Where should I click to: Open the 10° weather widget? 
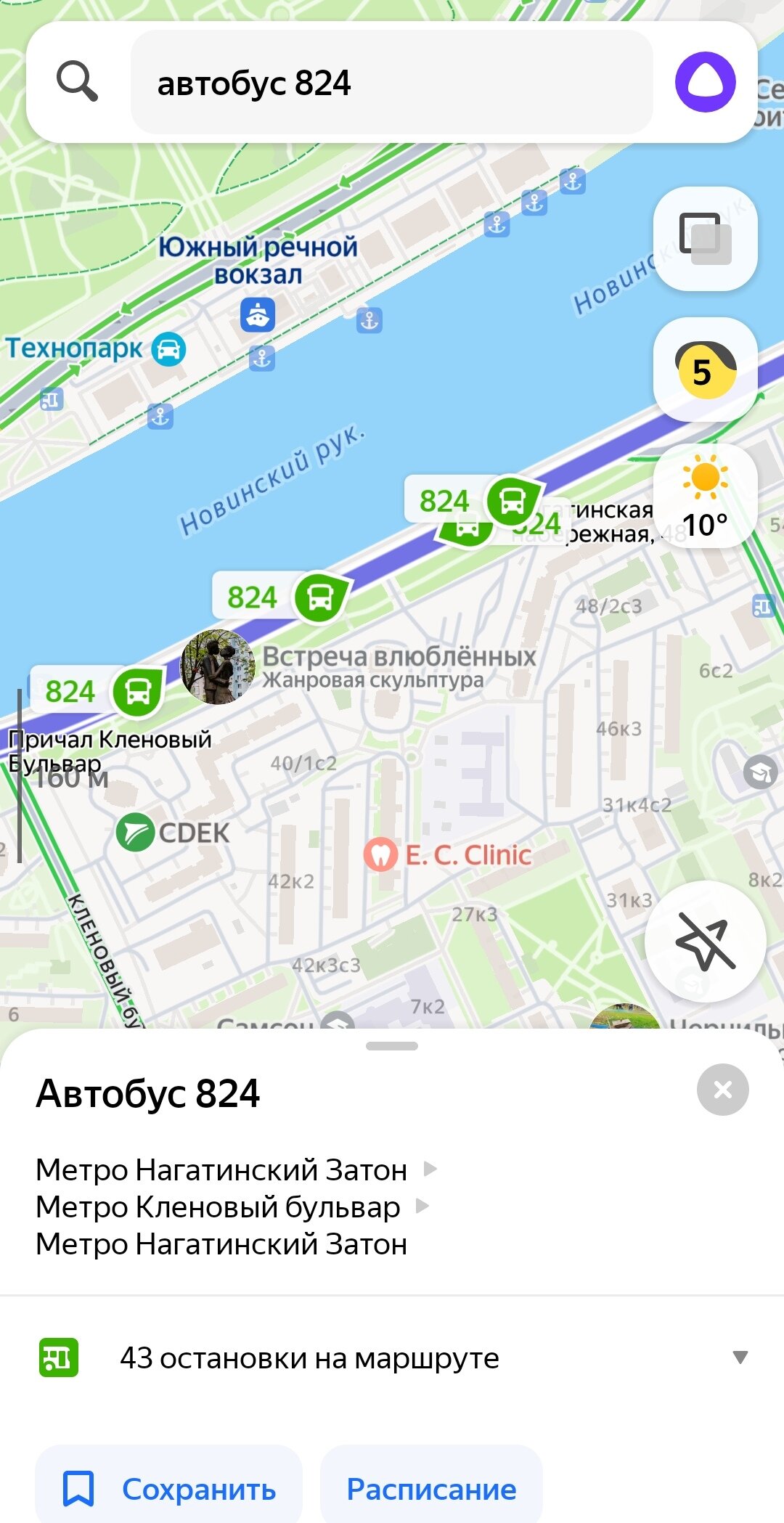click(705, 496)
